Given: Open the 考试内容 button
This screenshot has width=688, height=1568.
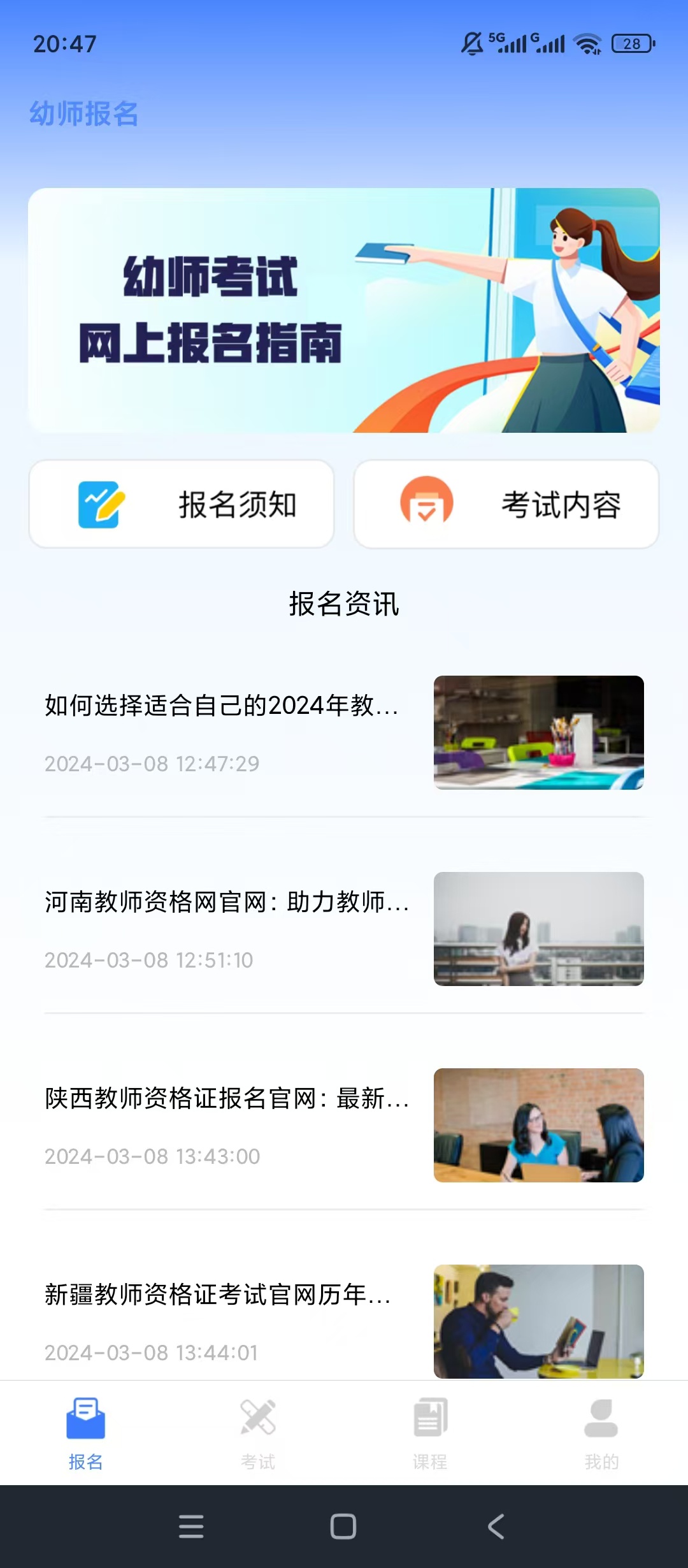Looking at the screenshot, I should tap(506, 504).
